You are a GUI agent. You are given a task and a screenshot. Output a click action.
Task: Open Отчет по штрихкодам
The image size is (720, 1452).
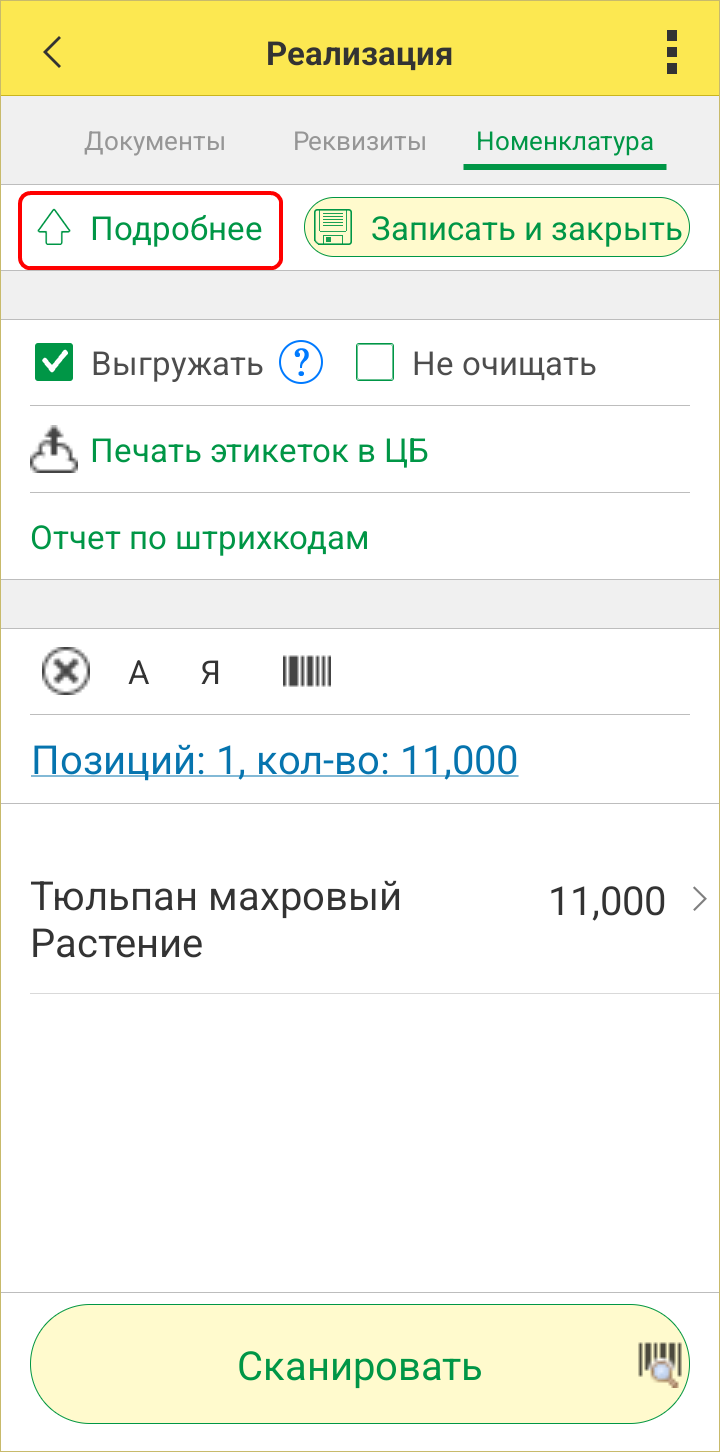click(200, 539)
